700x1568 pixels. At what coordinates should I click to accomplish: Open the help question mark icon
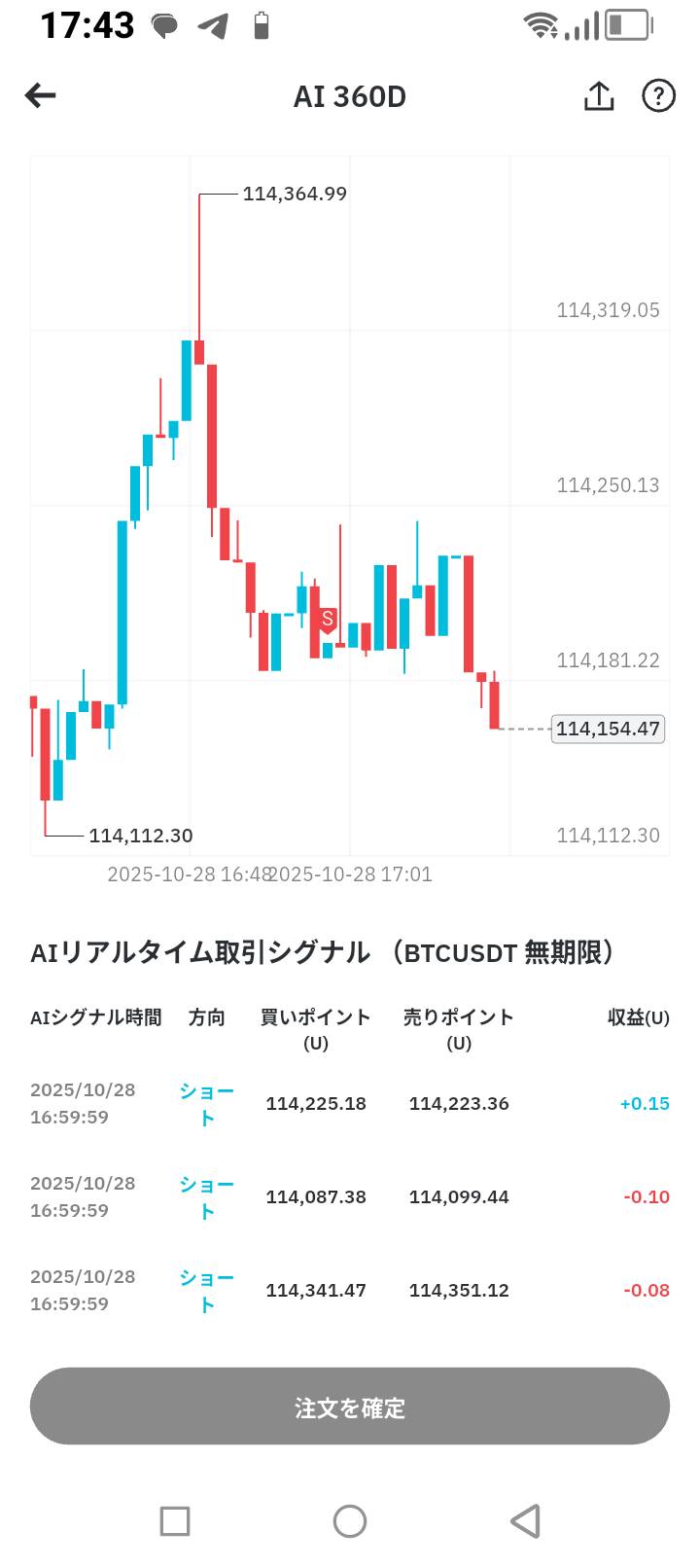[x=658, y=95]
